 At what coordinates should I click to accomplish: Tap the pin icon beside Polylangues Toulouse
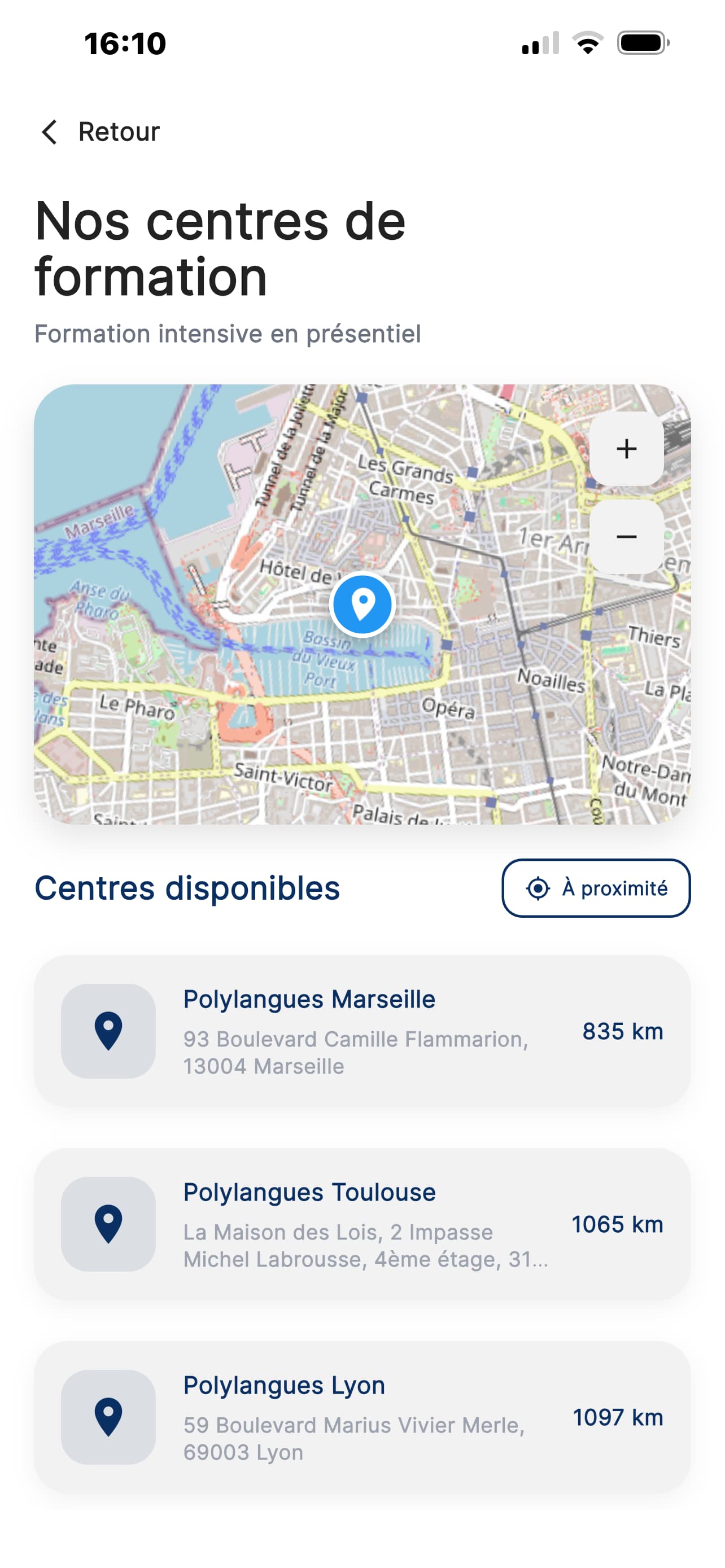tap(108, 1225)
